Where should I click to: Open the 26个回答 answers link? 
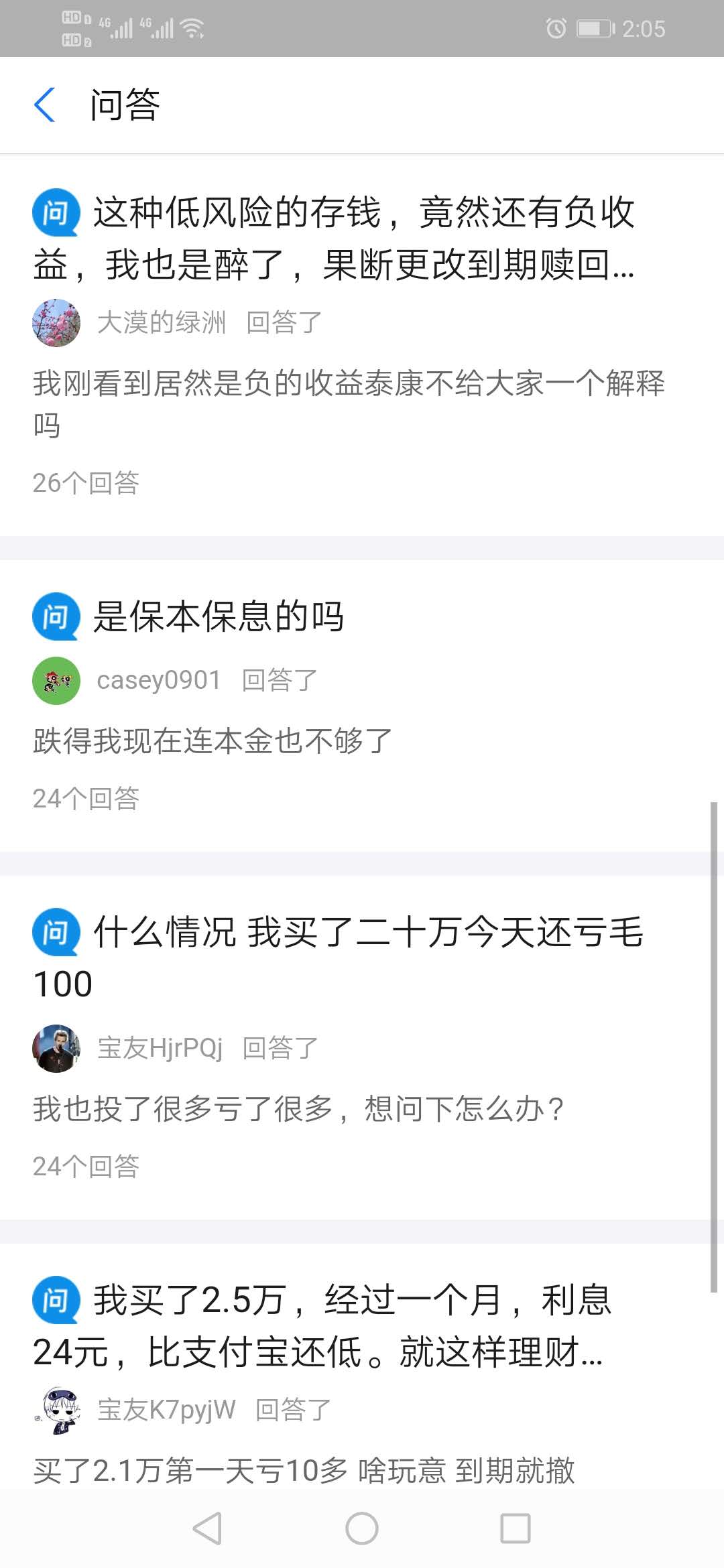(86, 482)
